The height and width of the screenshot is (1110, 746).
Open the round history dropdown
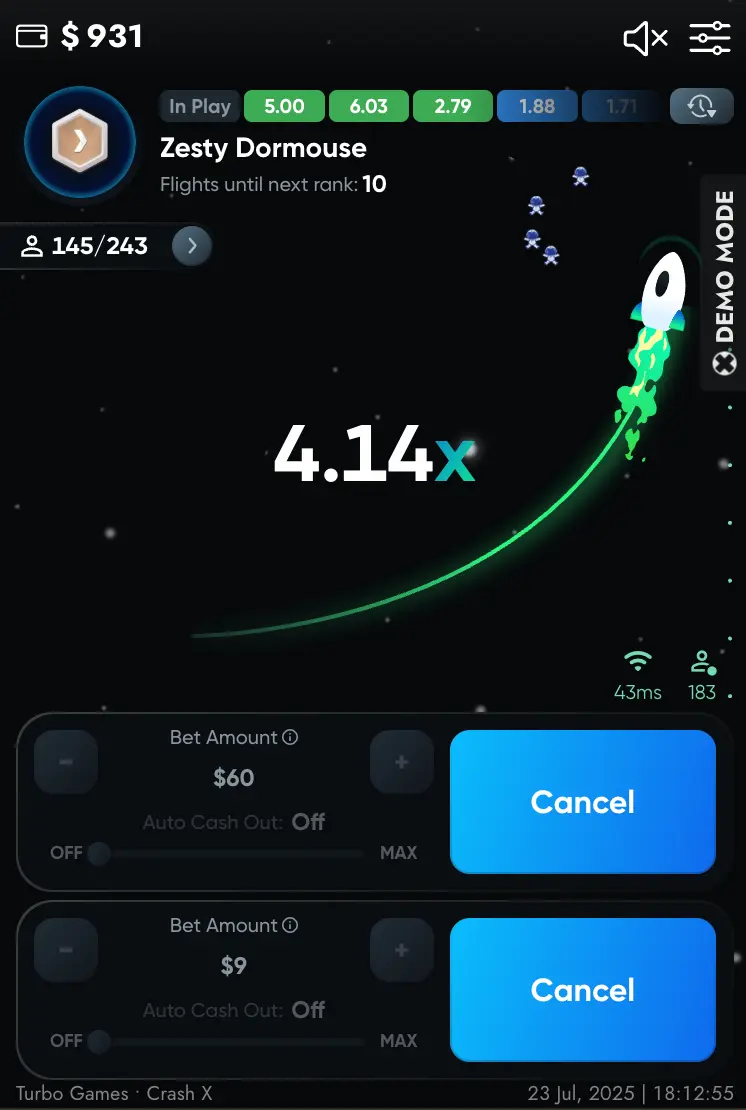click(702, 106)
